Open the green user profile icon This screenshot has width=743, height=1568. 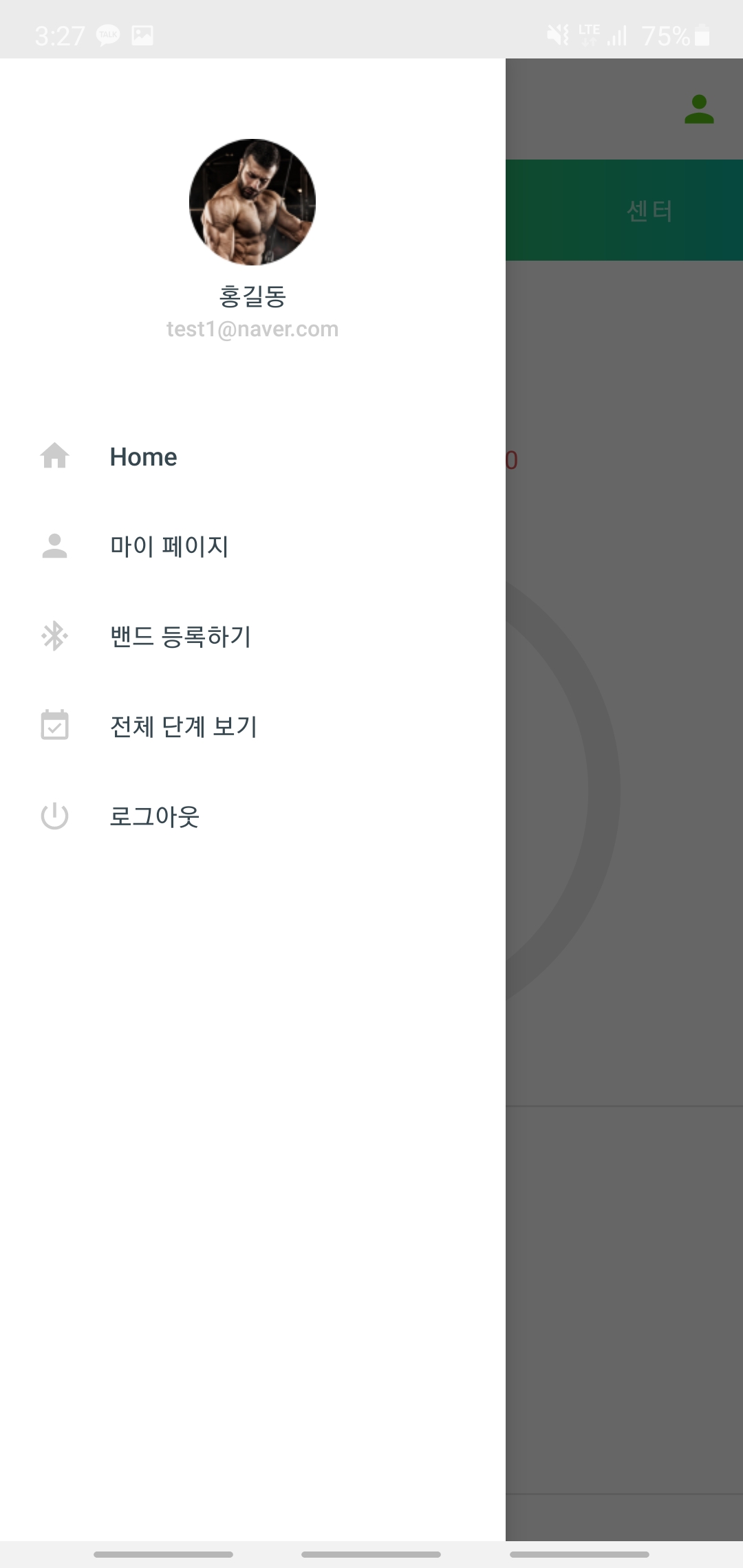[x=699, y=109]
